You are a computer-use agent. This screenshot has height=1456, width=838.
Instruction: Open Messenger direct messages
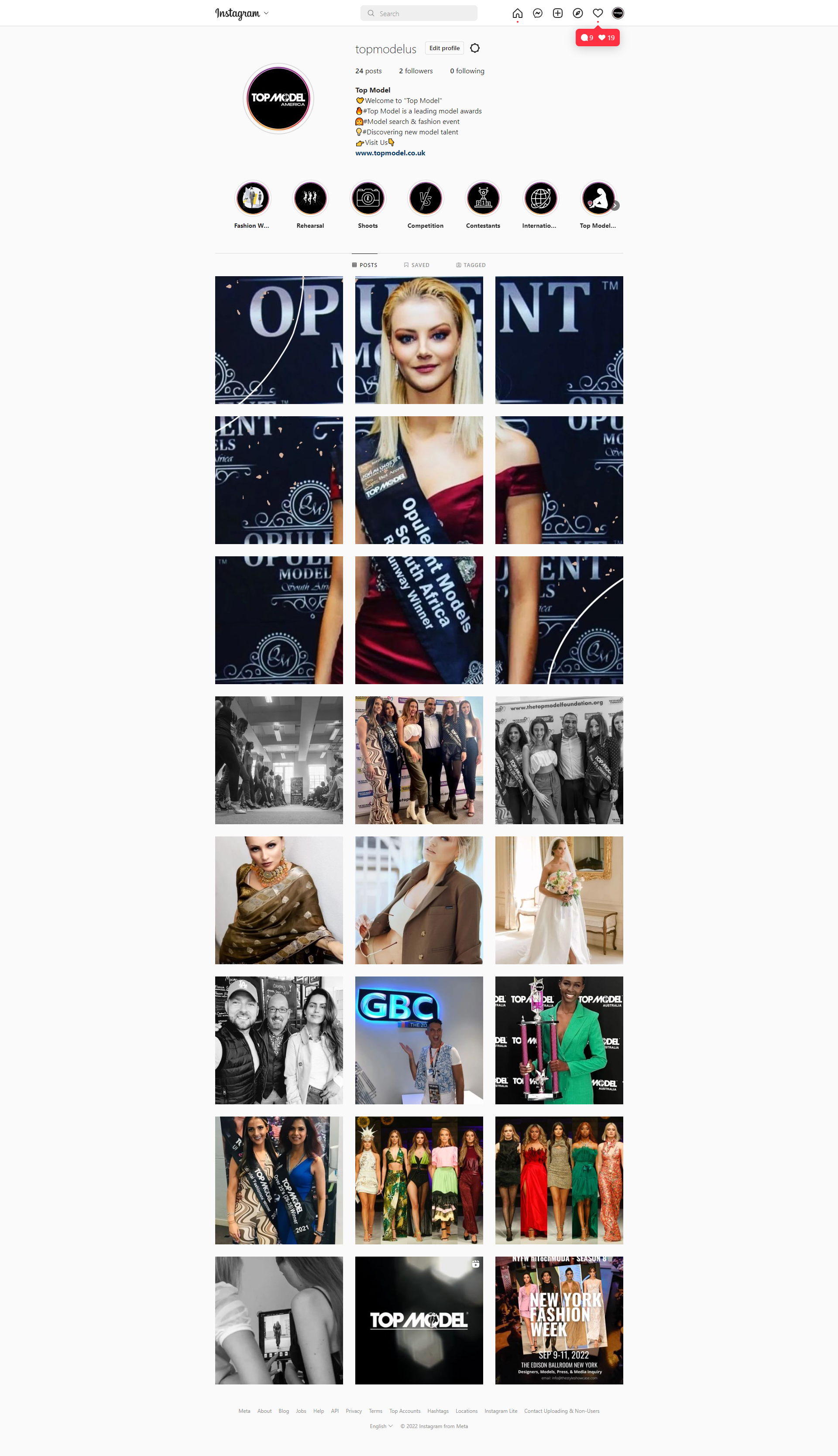pyautogui.click(x=537, y=13)
